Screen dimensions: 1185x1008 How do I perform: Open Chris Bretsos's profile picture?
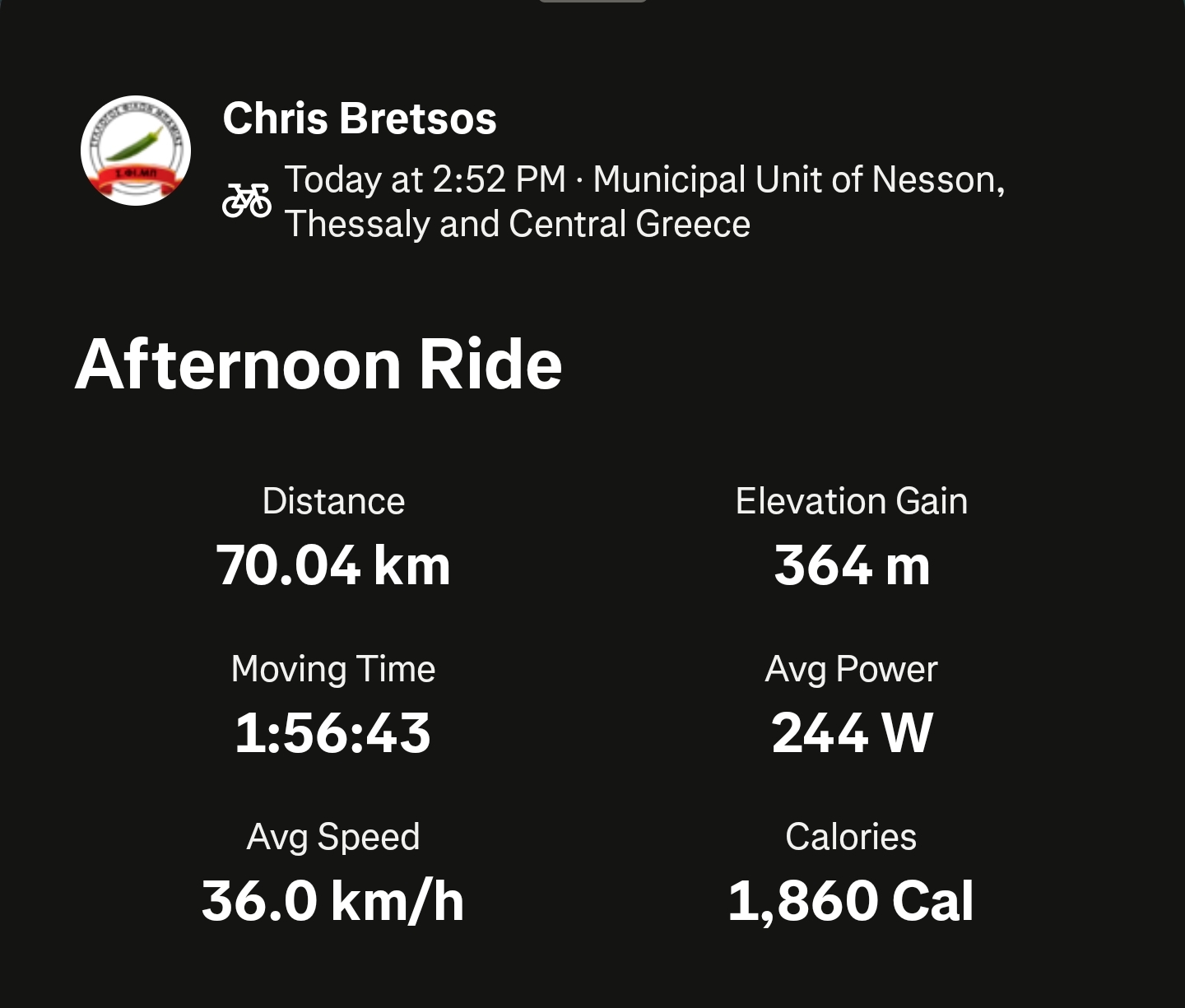click(136, 151)
